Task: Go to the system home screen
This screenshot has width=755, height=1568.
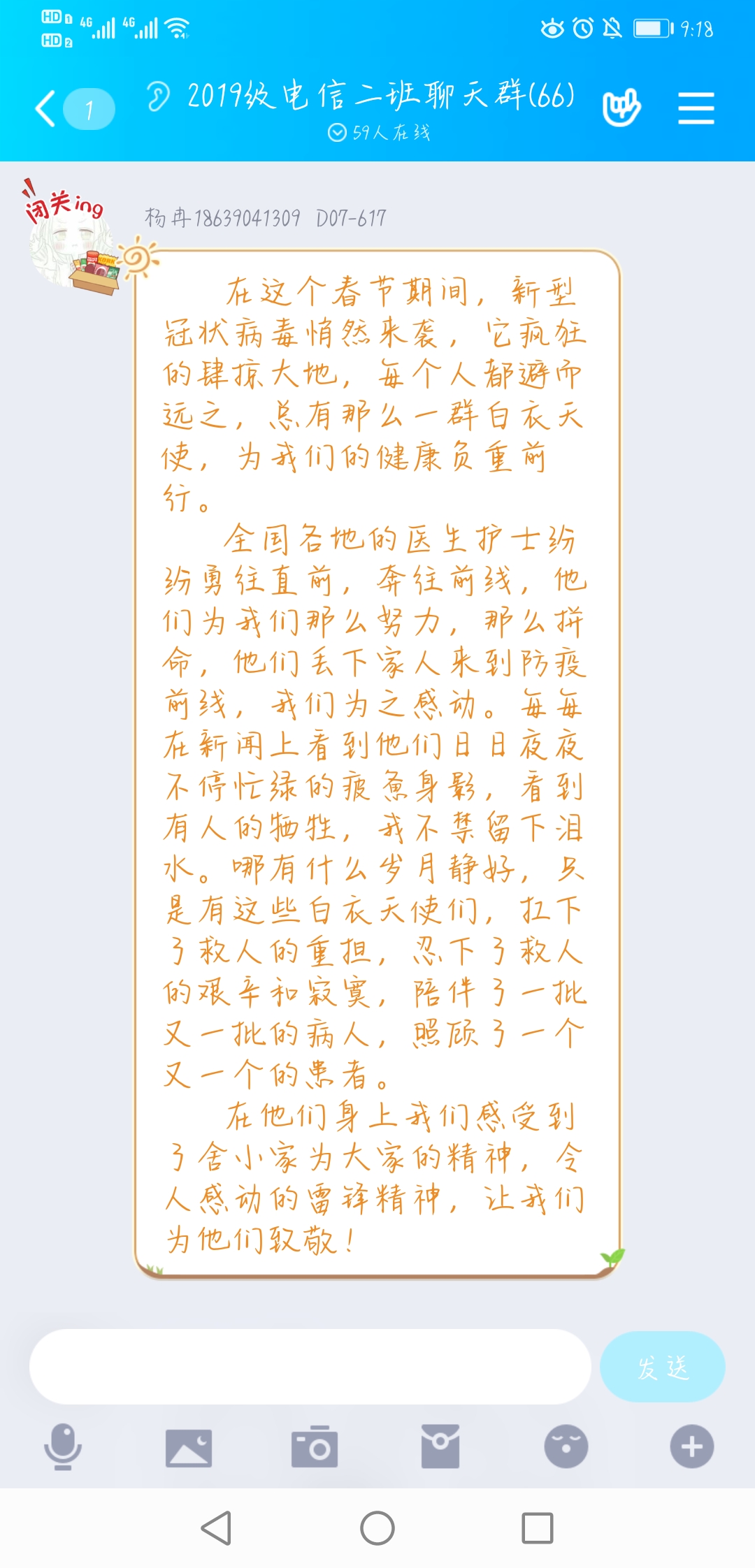Action: point(377,1528)
